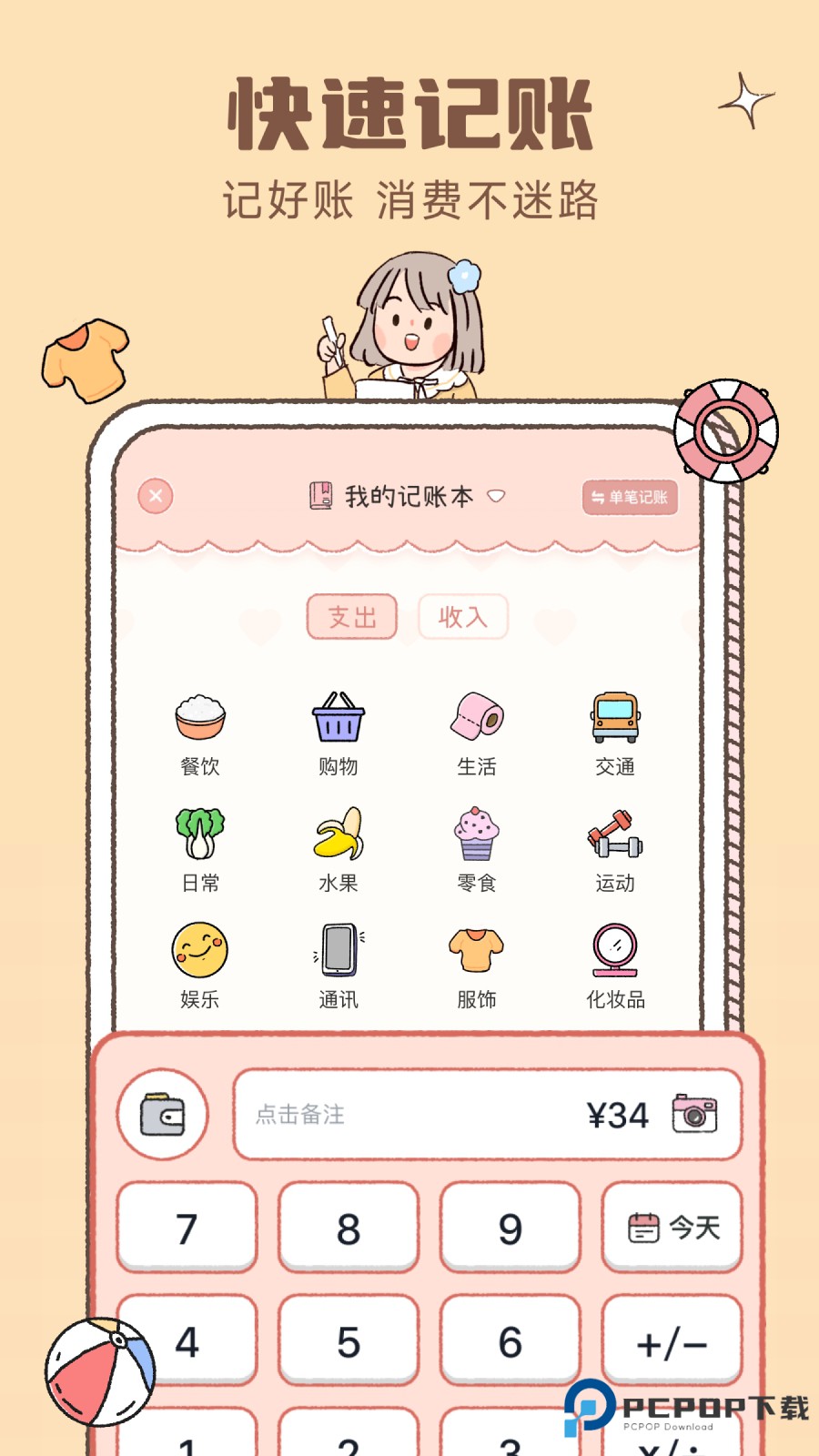Switch to the 收入 tab
Image resolution: width=819 pixels, height=1456 pixels.
tap(463, 616)
